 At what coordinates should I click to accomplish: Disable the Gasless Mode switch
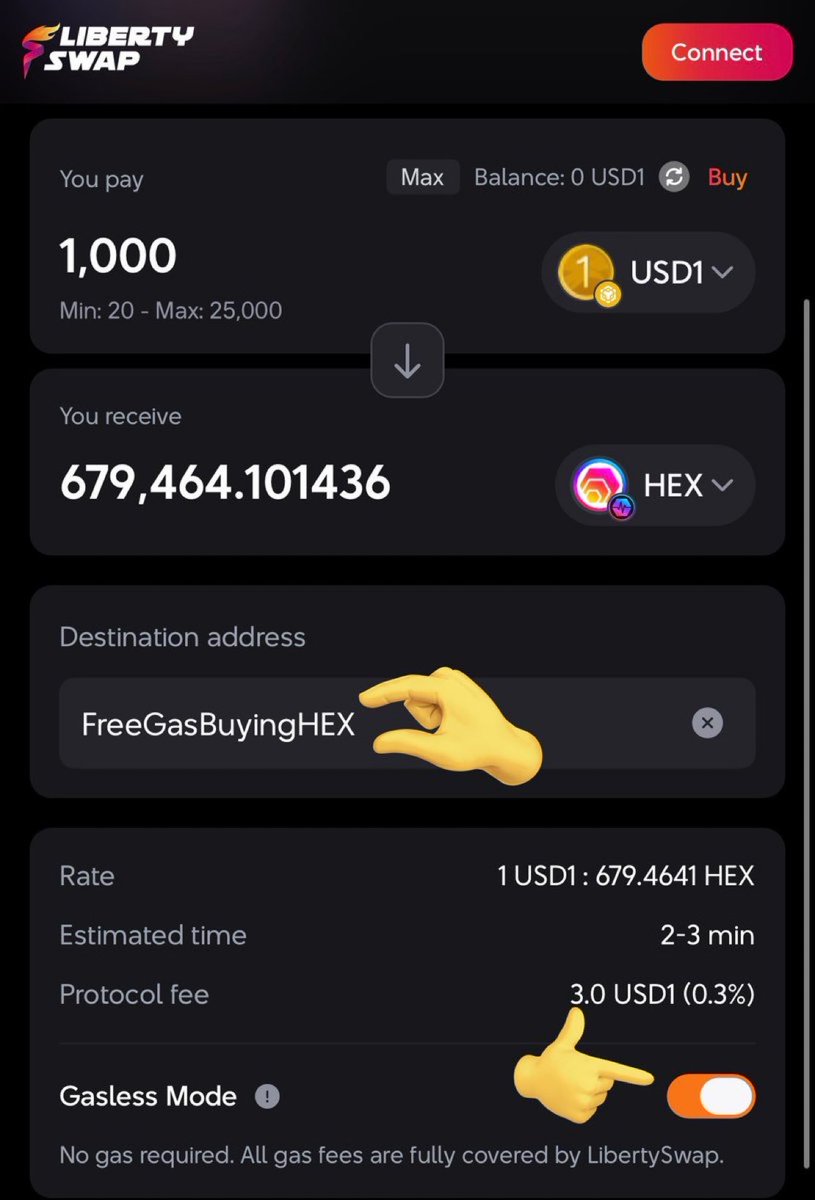tap(711, 1096)
